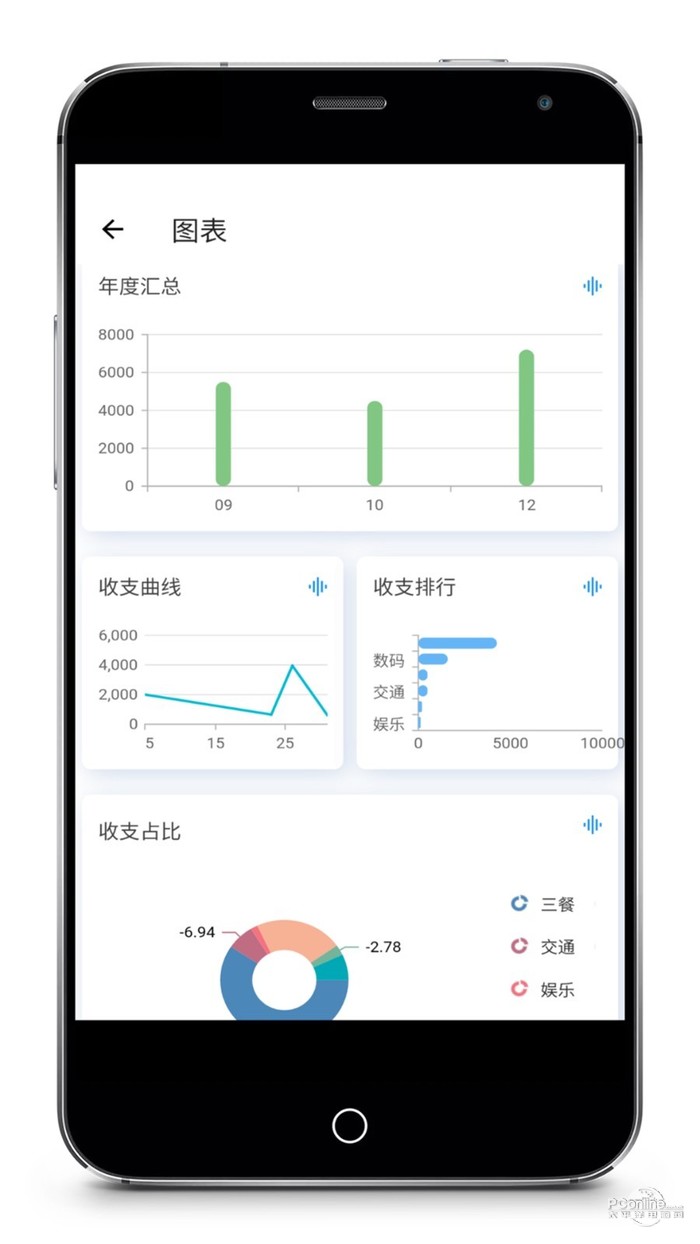
Task: Toggle the 三餐 legend item
Action: point(543,904)
